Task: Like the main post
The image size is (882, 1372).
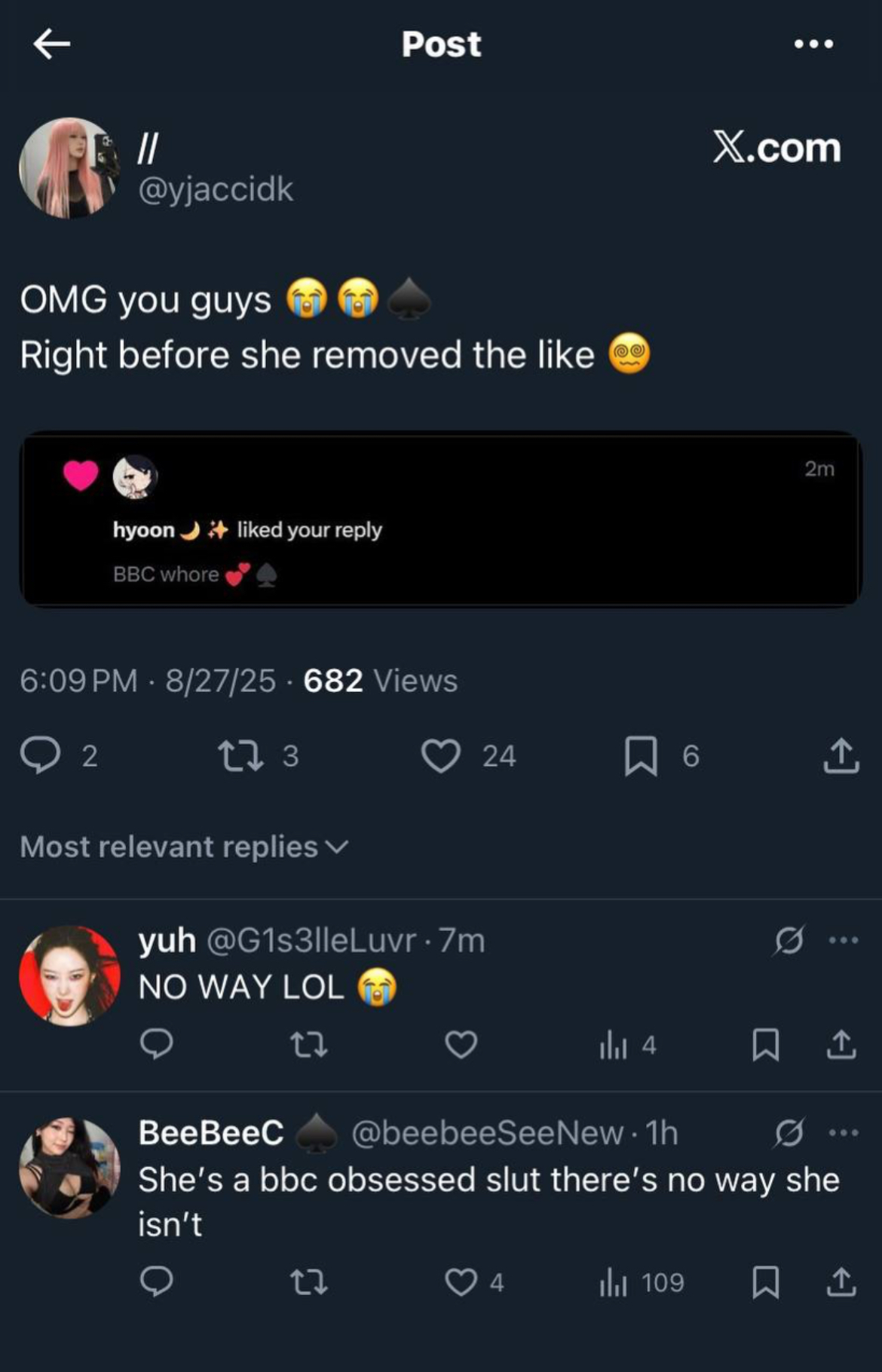Action: coord(441,755)
